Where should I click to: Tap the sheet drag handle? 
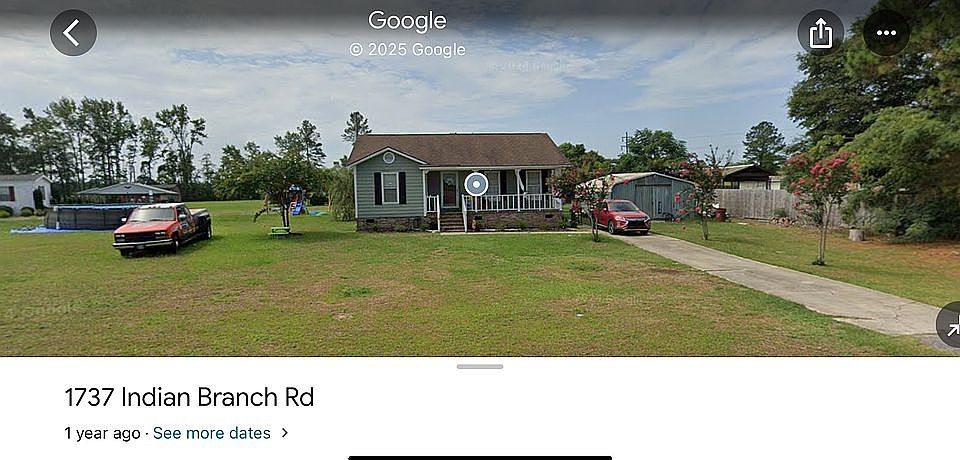click(480, 367)
